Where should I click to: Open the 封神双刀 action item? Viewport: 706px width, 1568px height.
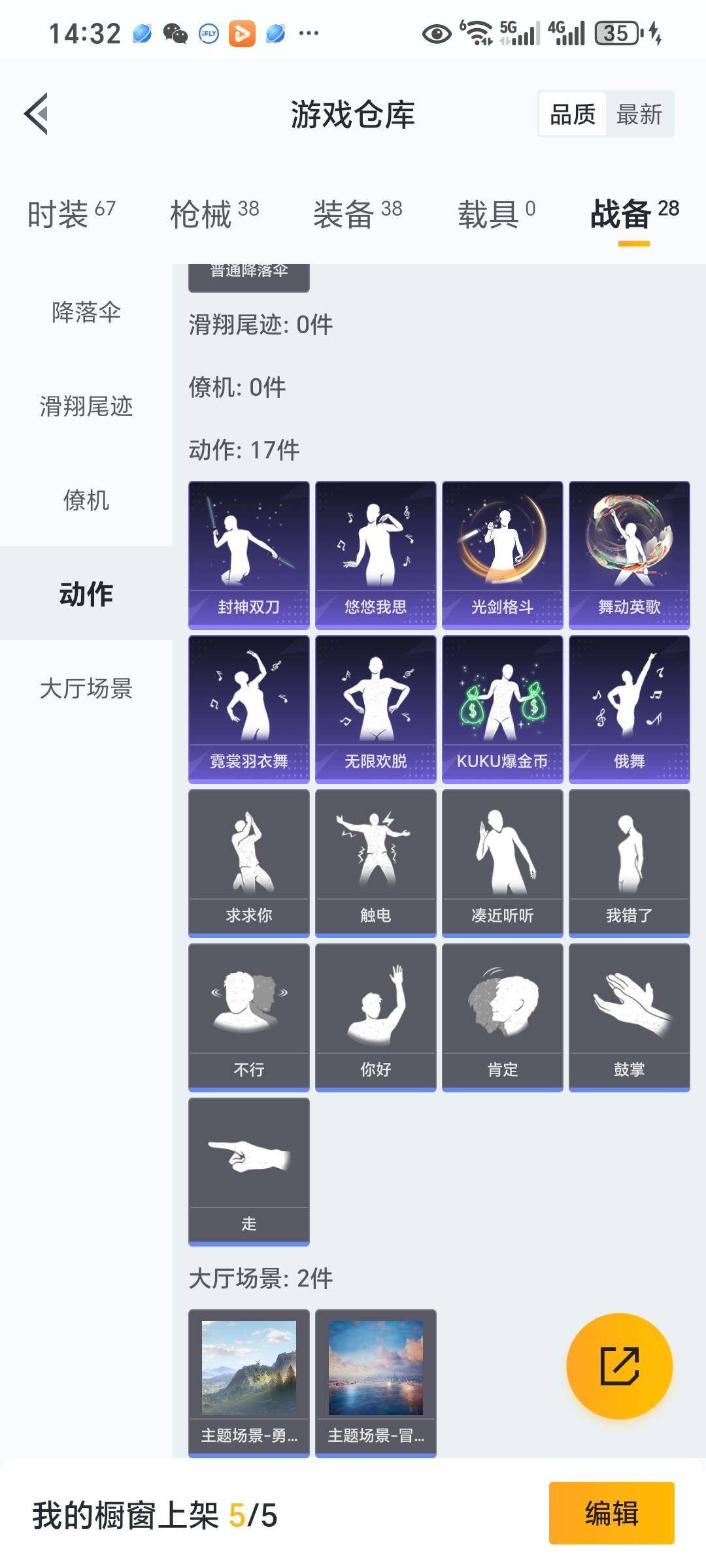tap(249, 555)
